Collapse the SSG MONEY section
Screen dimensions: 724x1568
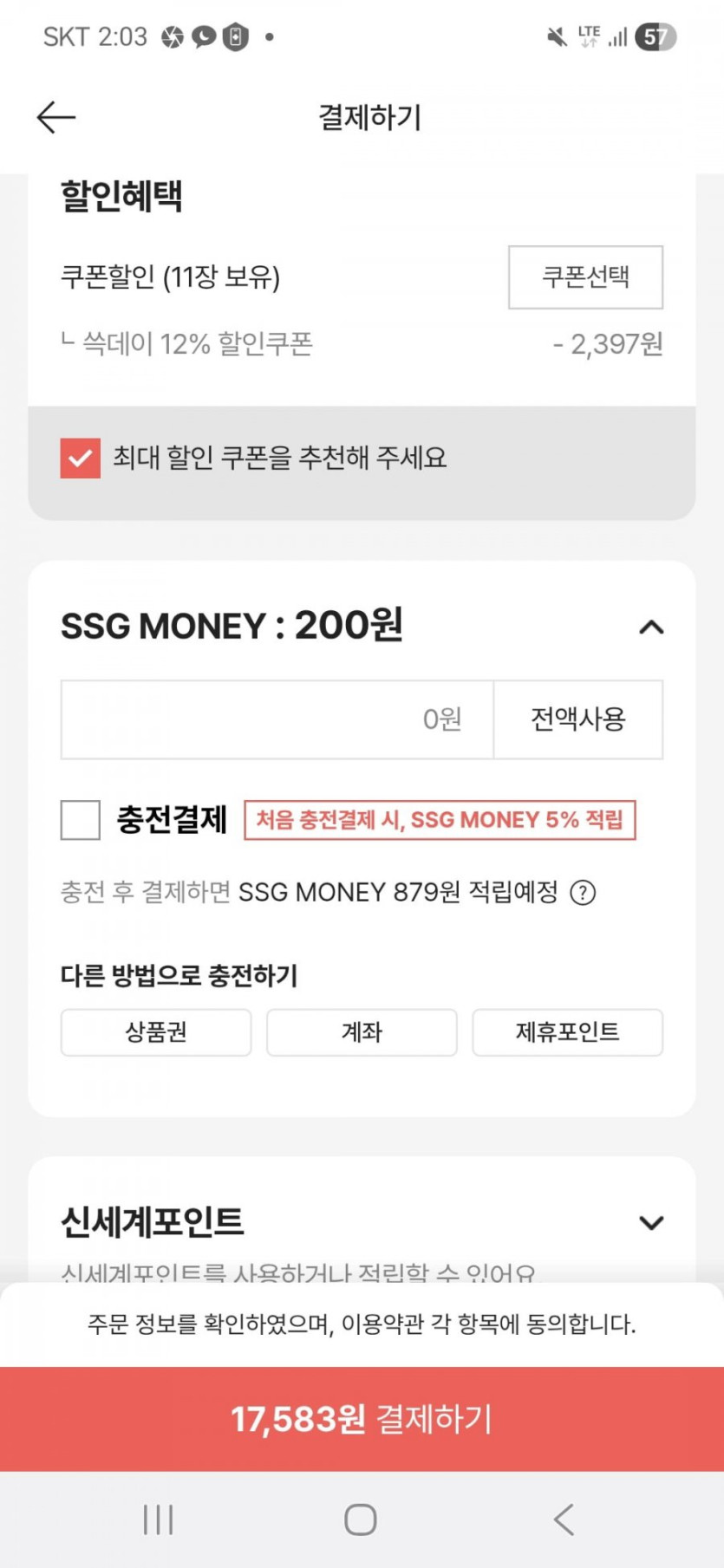tap(651, 627)
